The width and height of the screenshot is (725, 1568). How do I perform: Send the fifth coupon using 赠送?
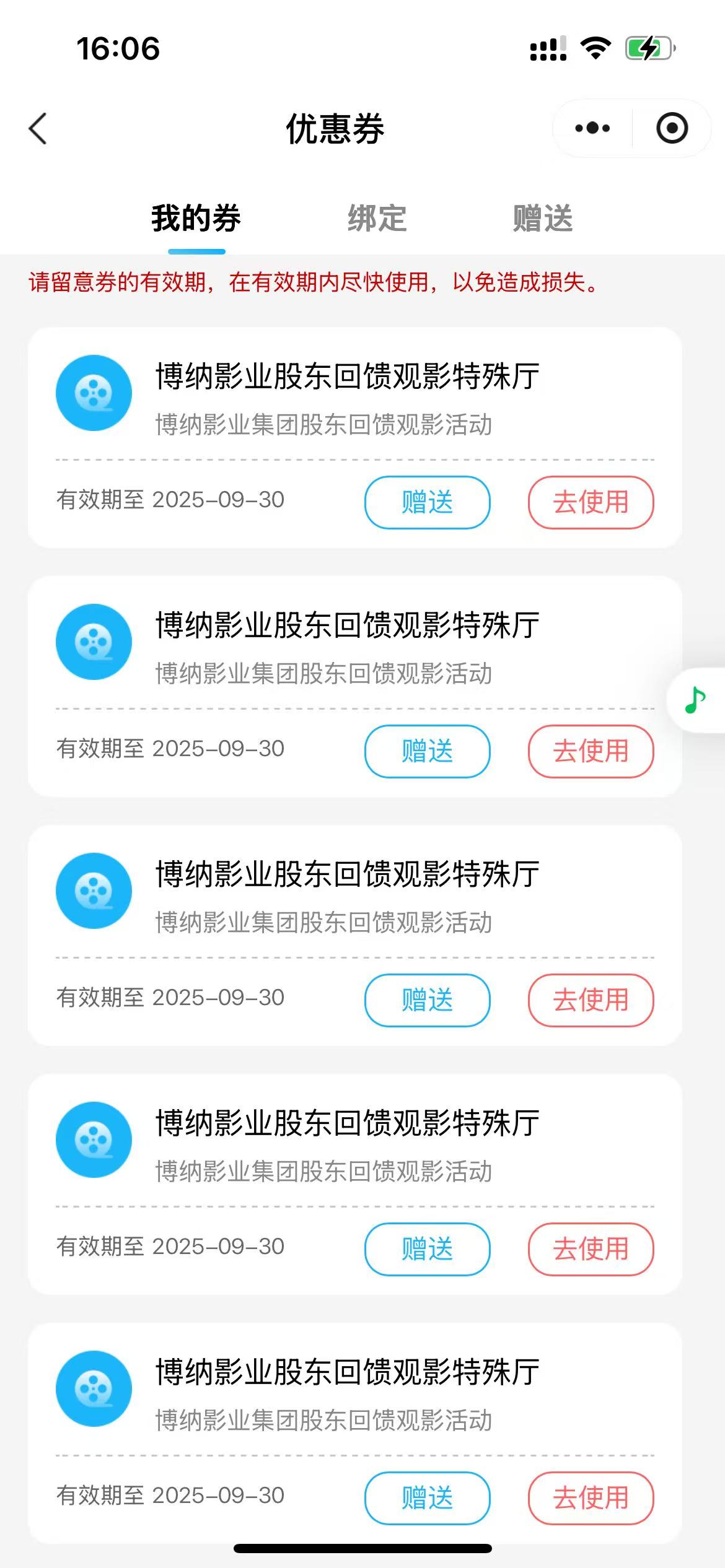427,1498
